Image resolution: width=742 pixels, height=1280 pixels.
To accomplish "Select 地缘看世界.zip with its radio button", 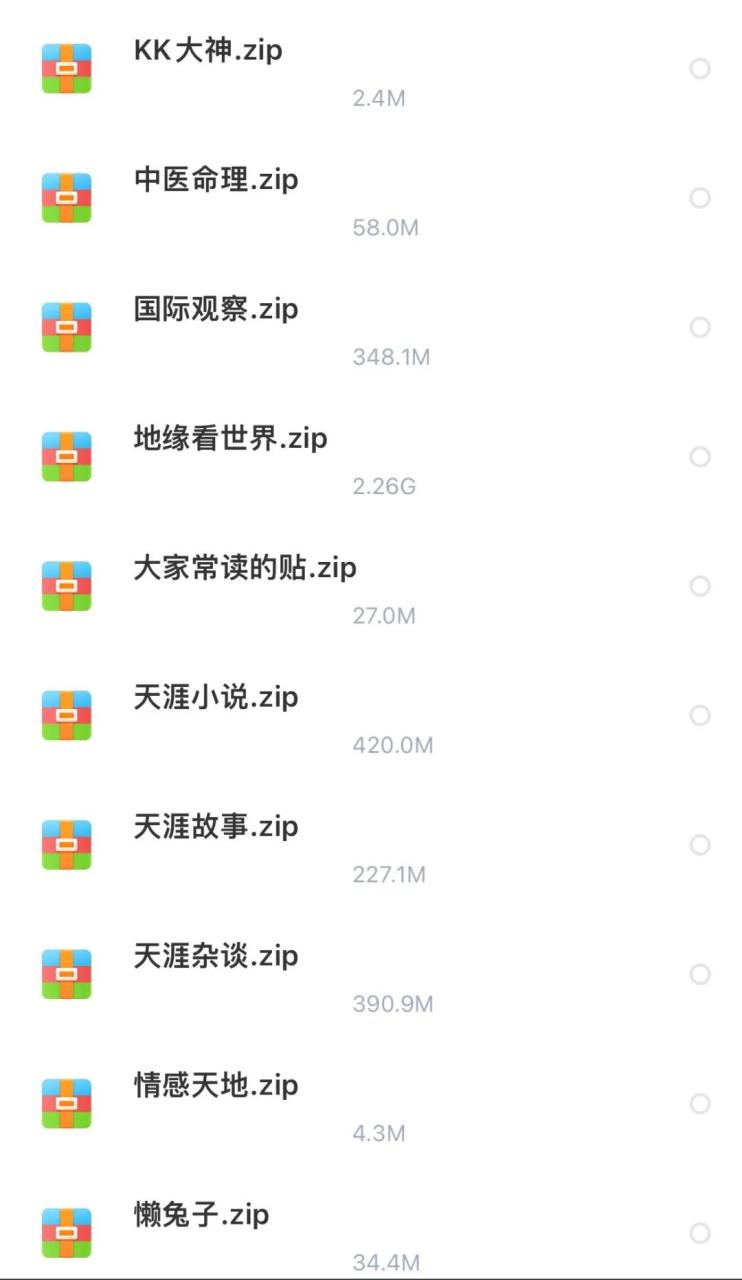I will pyautogui.click(x=700, y=457).
